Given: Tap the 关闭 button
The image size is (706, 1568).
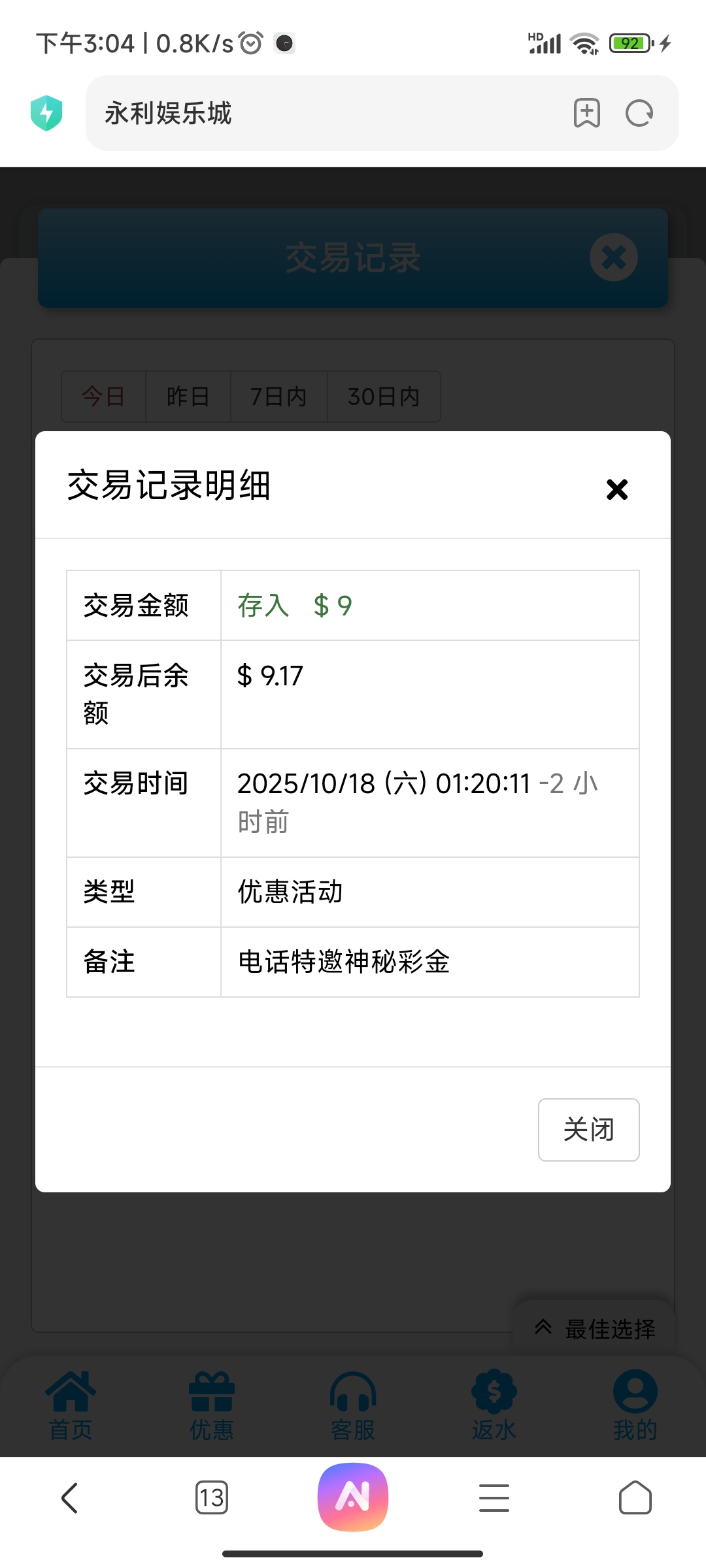Looking at the screenshot, I should (588, 1130).
